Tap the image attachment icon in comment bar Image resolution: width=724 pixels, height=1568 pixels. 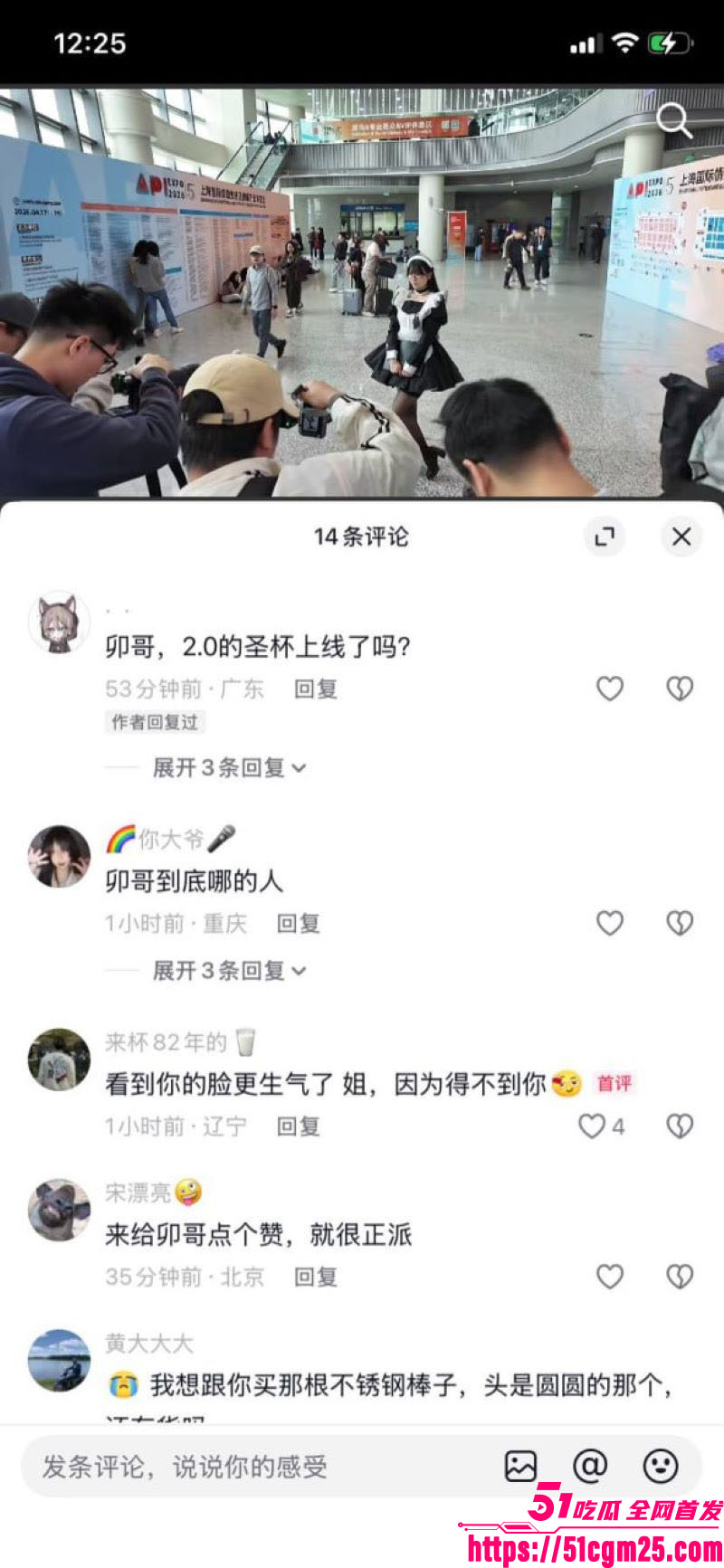tap(519, 1465)
